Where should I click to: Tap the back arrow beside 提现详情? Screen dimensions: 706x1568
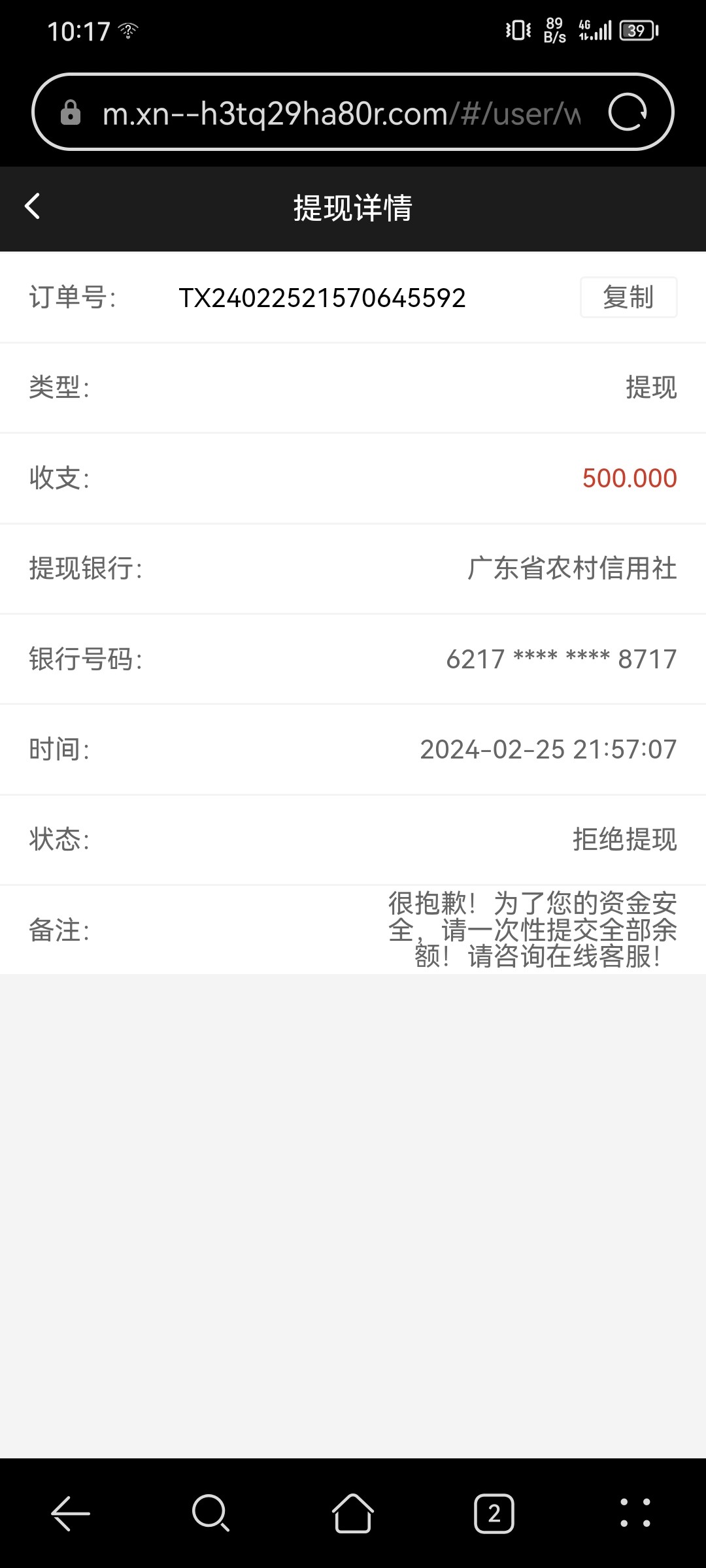pos(33,206)
